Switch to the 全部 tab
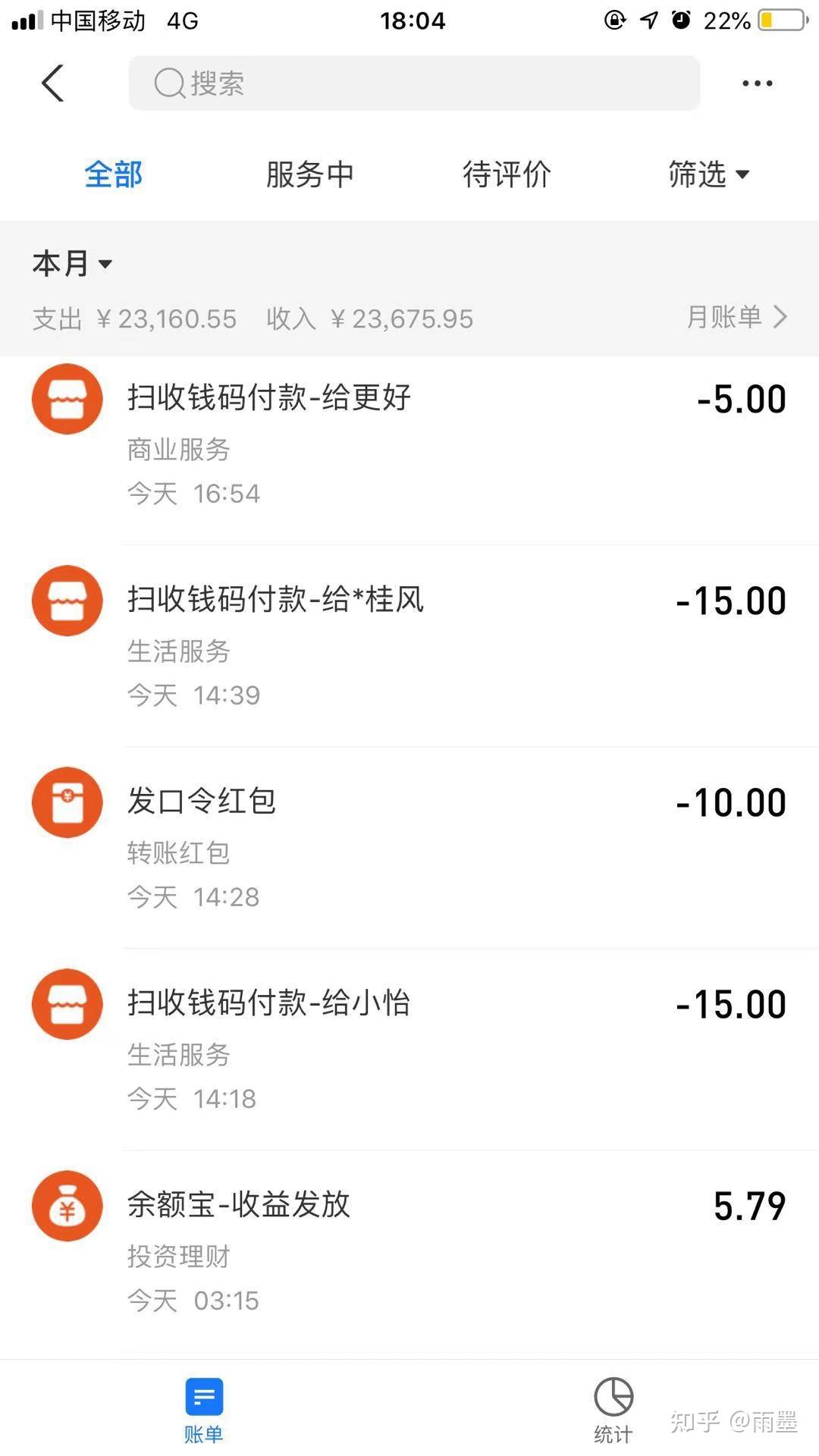The image size is (819, 1456). pos(113,174)
